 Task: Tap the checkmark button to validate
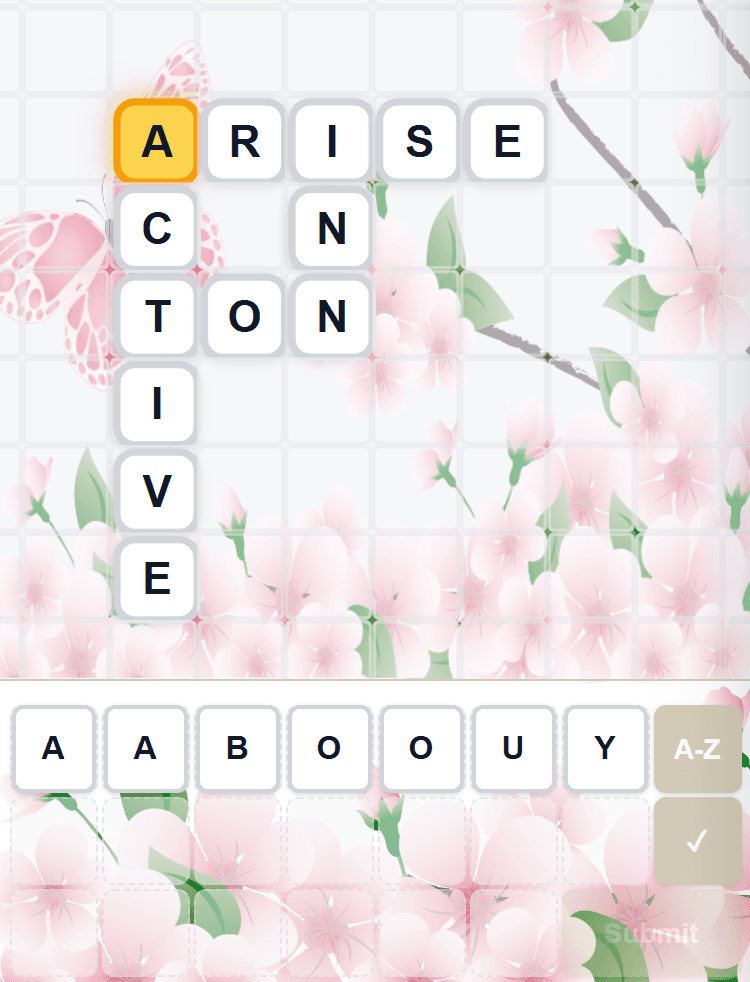(x=697, y=841)
